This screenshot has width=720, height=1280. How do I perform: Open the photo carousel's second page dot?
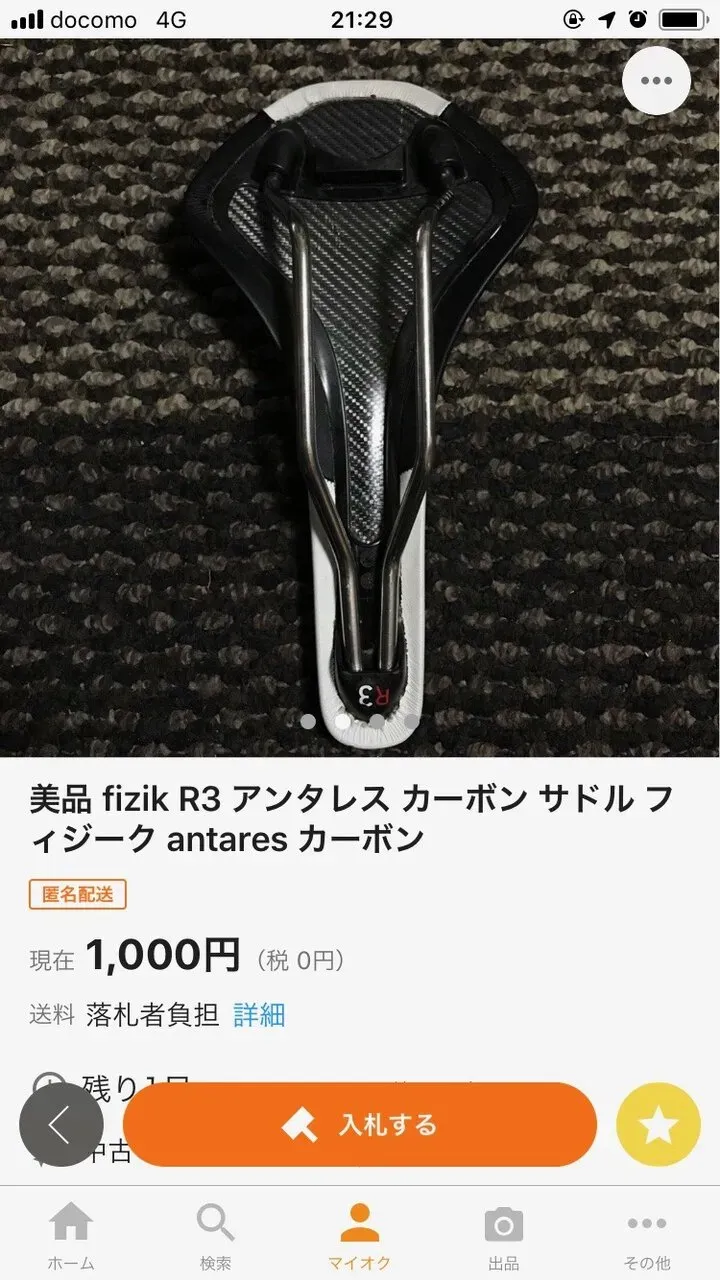pos(342,720)
